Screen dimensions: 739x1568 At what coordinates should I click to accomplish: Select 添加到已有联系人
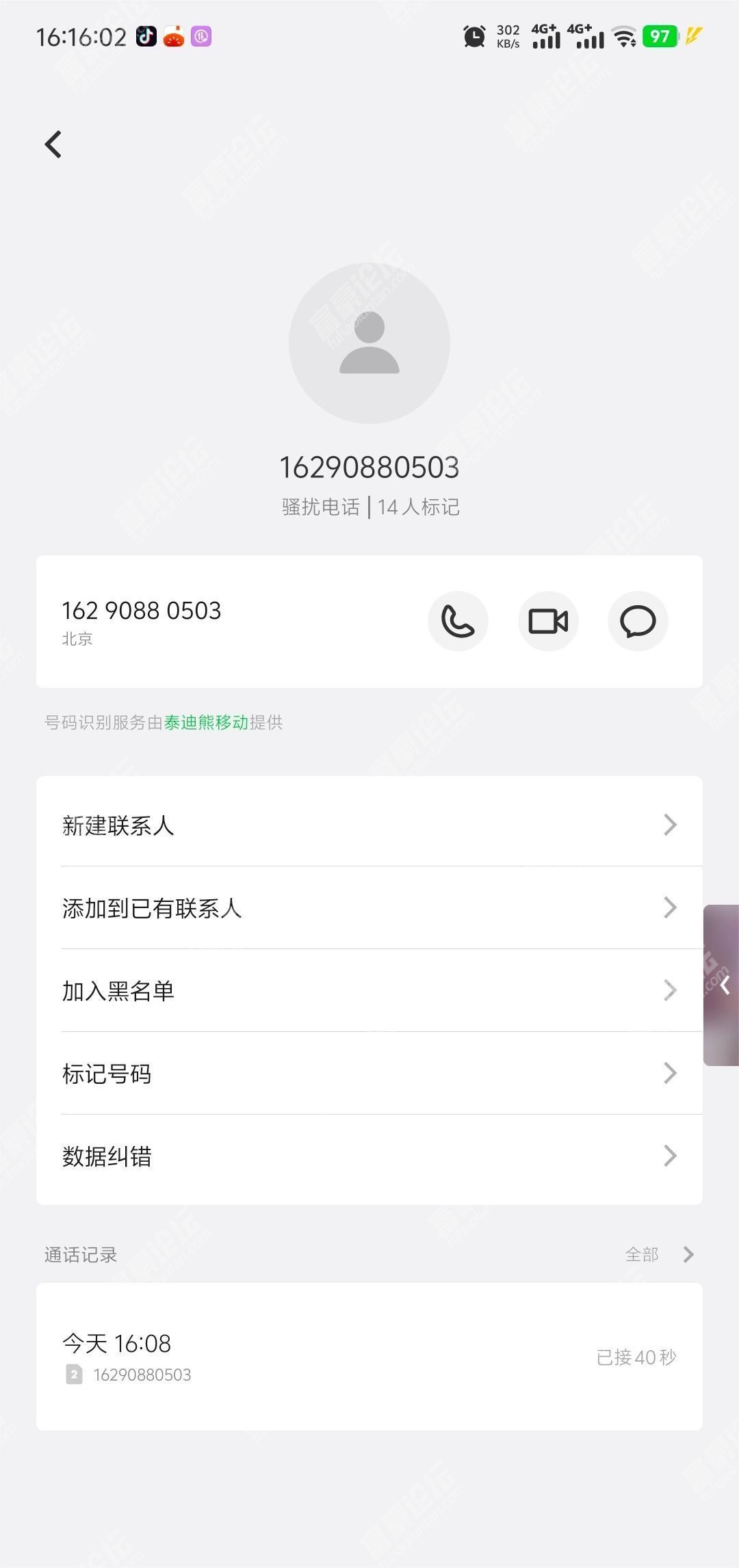pos(369,907)
